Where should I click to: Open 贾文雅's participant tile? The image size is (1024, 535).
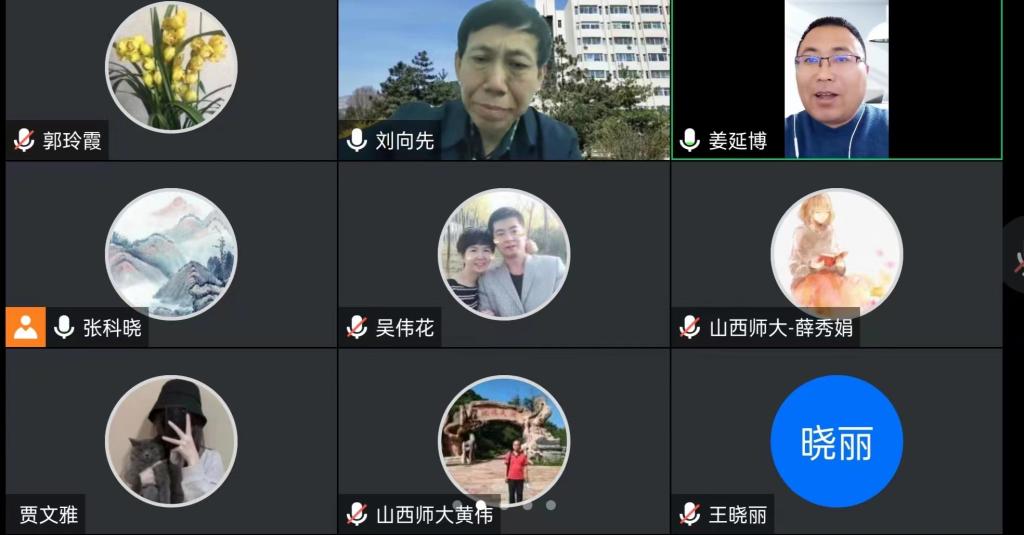[x=170, y=440]
